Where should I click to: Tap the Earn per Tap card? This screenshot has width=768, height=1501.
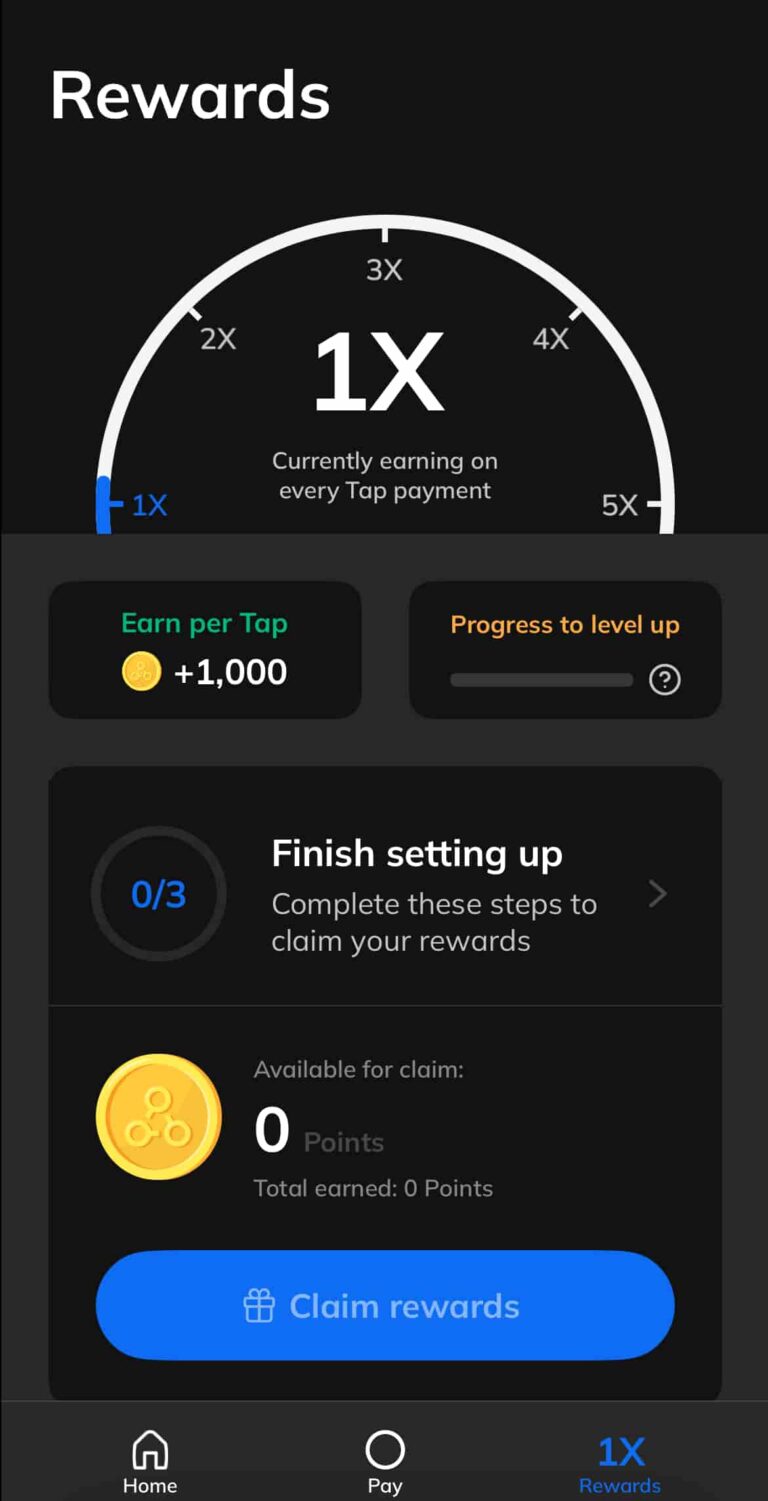click(204, 649)
